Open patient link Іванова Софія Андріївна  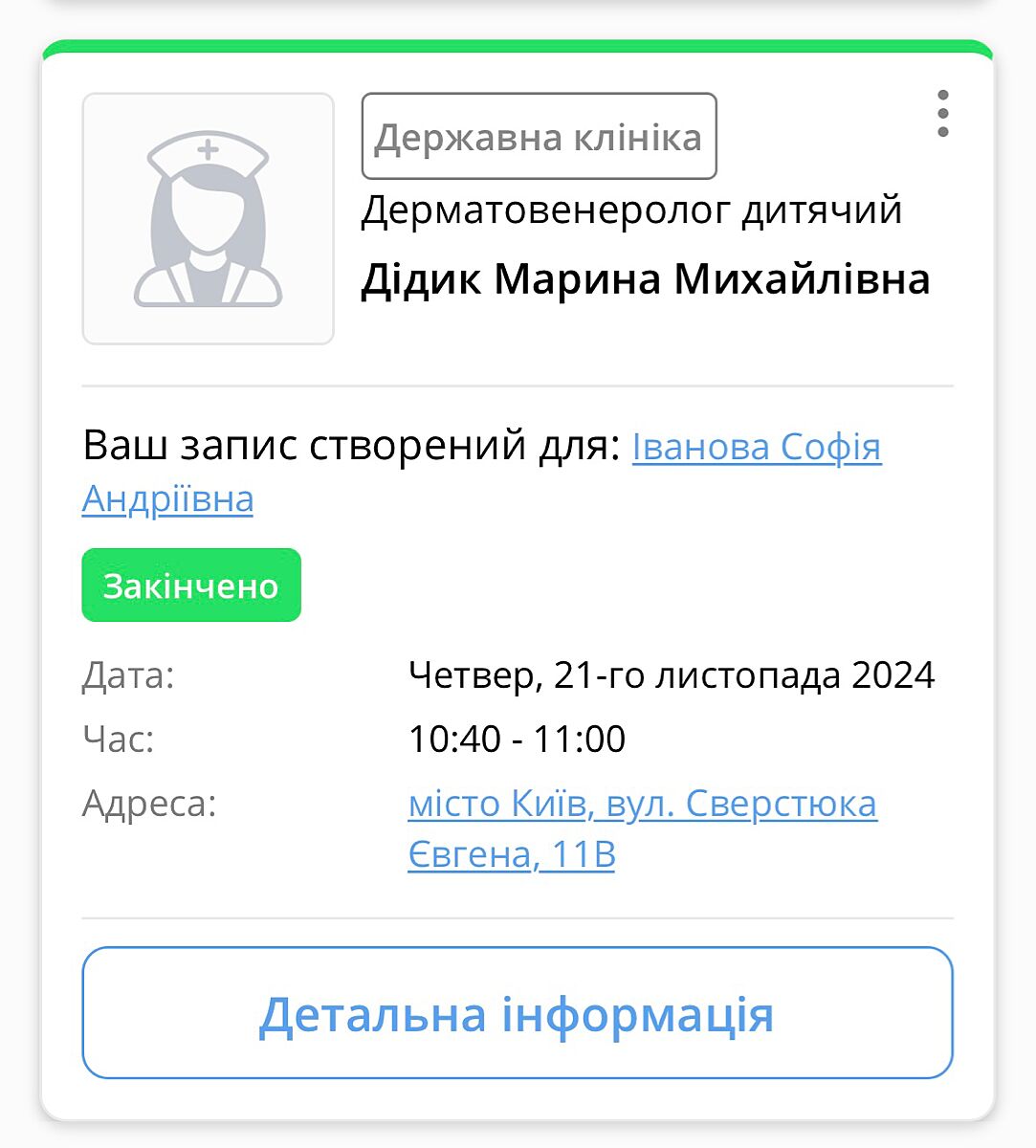pyautogui.click(x=756, y=448)
